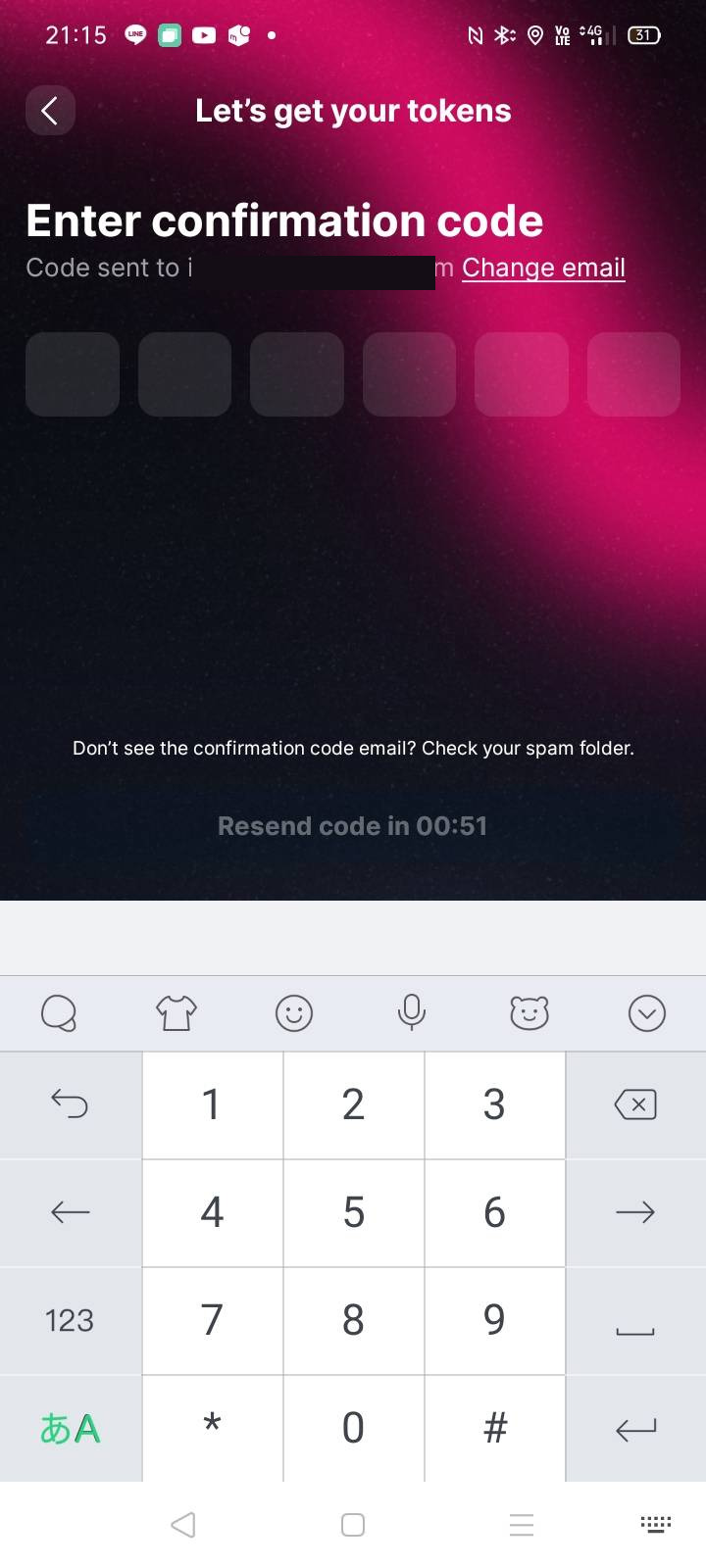Go back using the arrow at top left

[x=50, y=110]
